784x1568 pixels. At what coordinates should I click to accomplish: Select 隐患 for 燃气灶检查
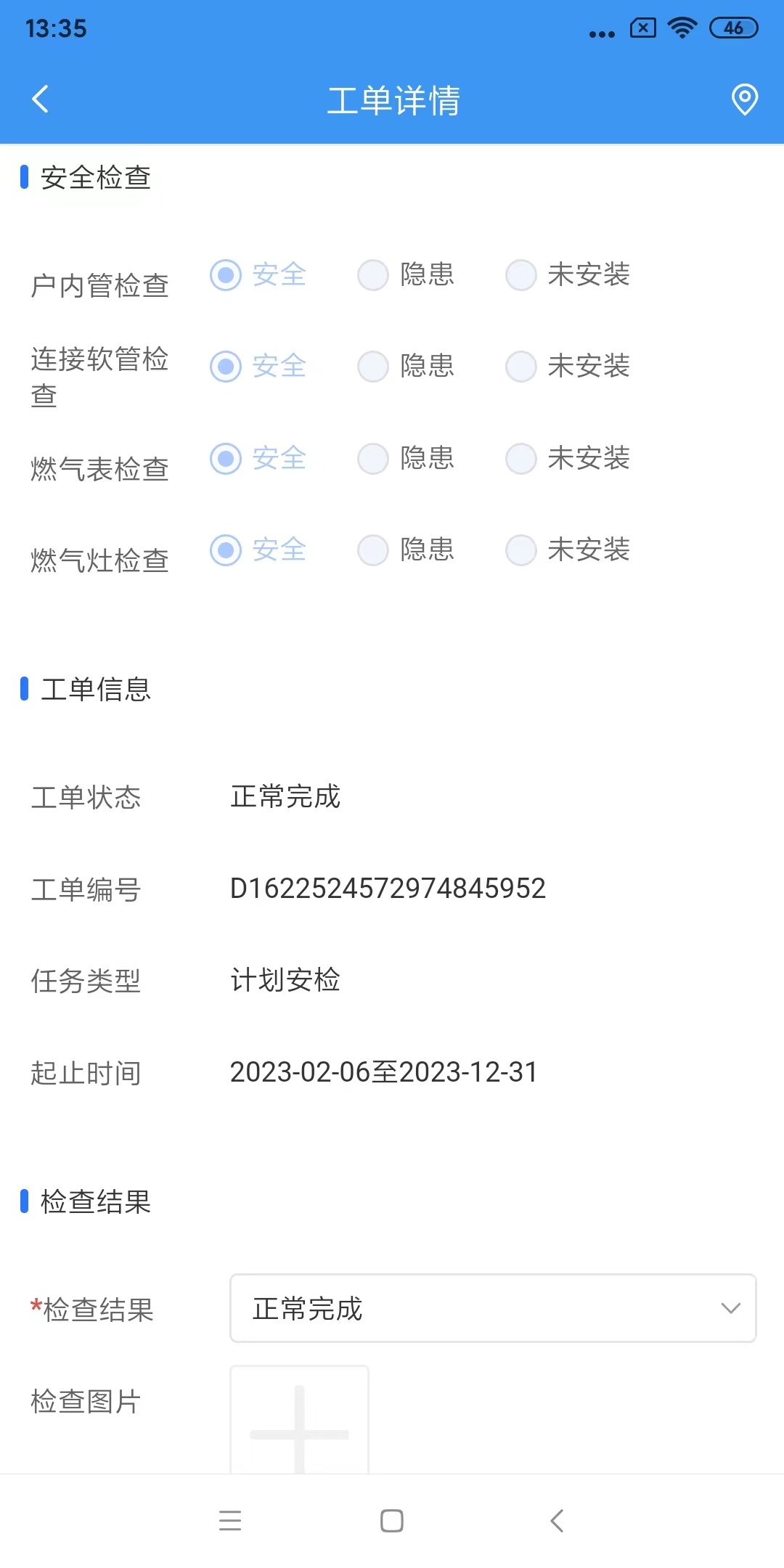pyautogui.click(x=406, y=550)
